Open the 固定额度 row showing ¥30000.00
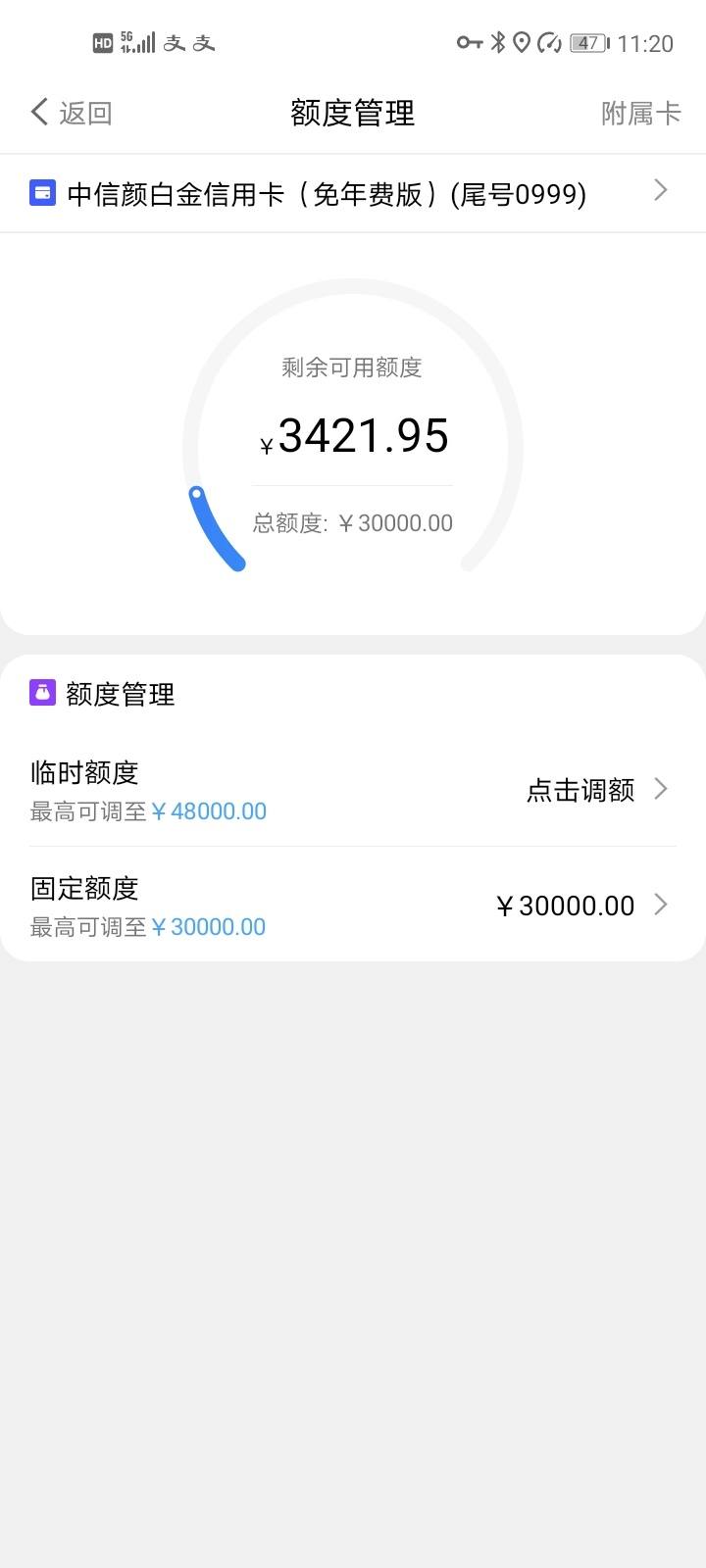Image resolution: width=706 pixels, height=1568 pixels. coord(353,906)
